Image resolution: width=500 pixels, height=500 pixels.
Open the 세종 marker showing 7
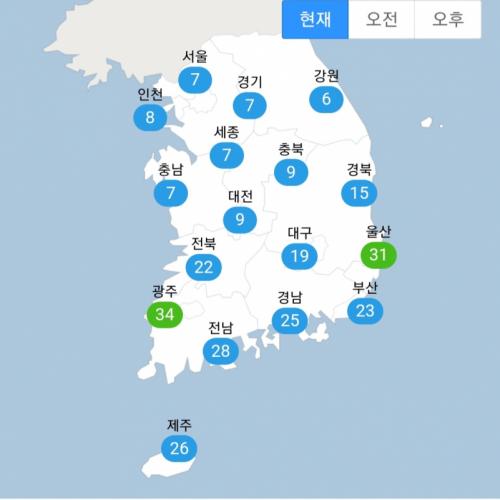pos(227,155)
